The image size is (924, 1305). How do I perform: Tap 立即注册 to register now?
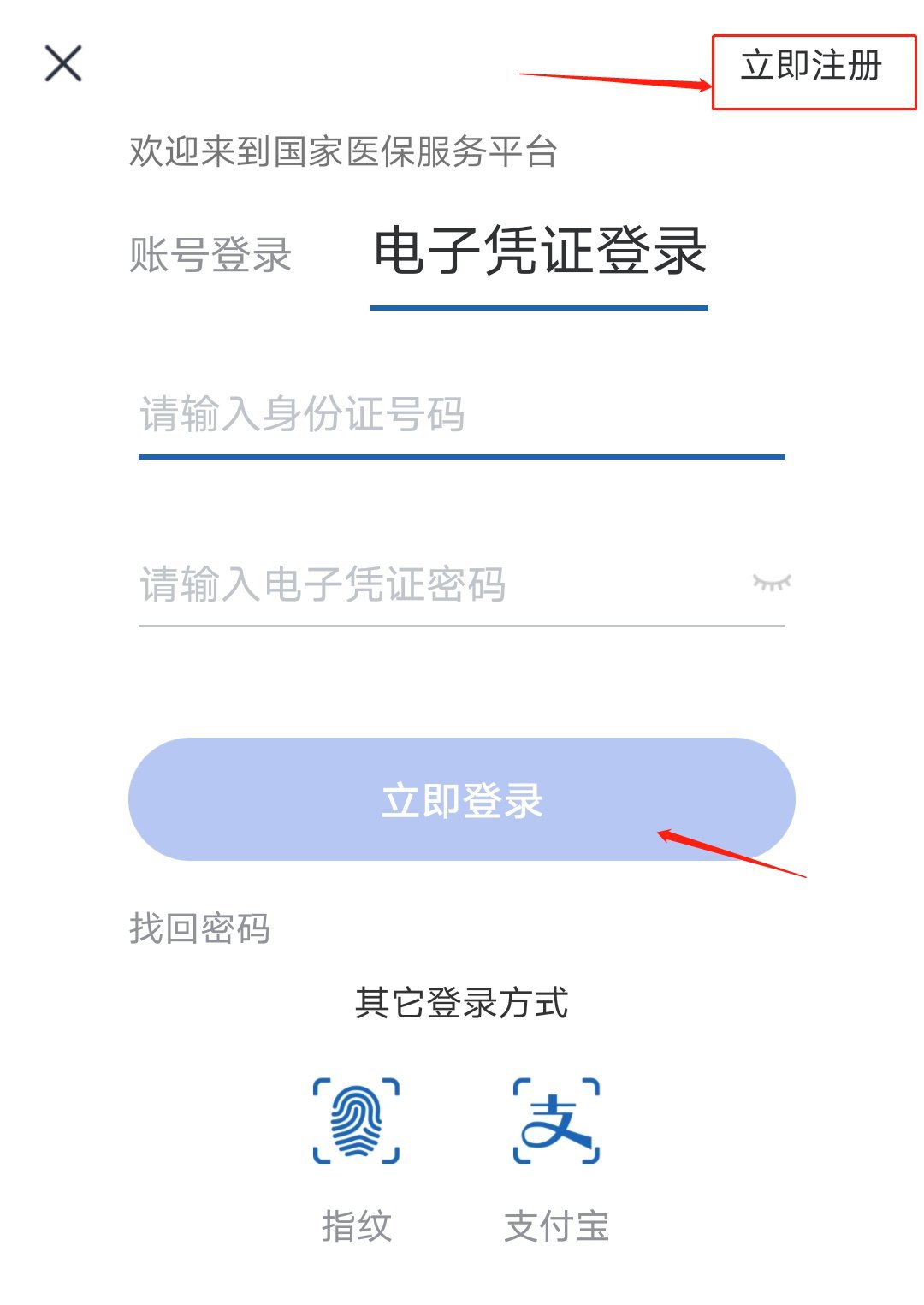pyautogui.click(x=811, y=67)
